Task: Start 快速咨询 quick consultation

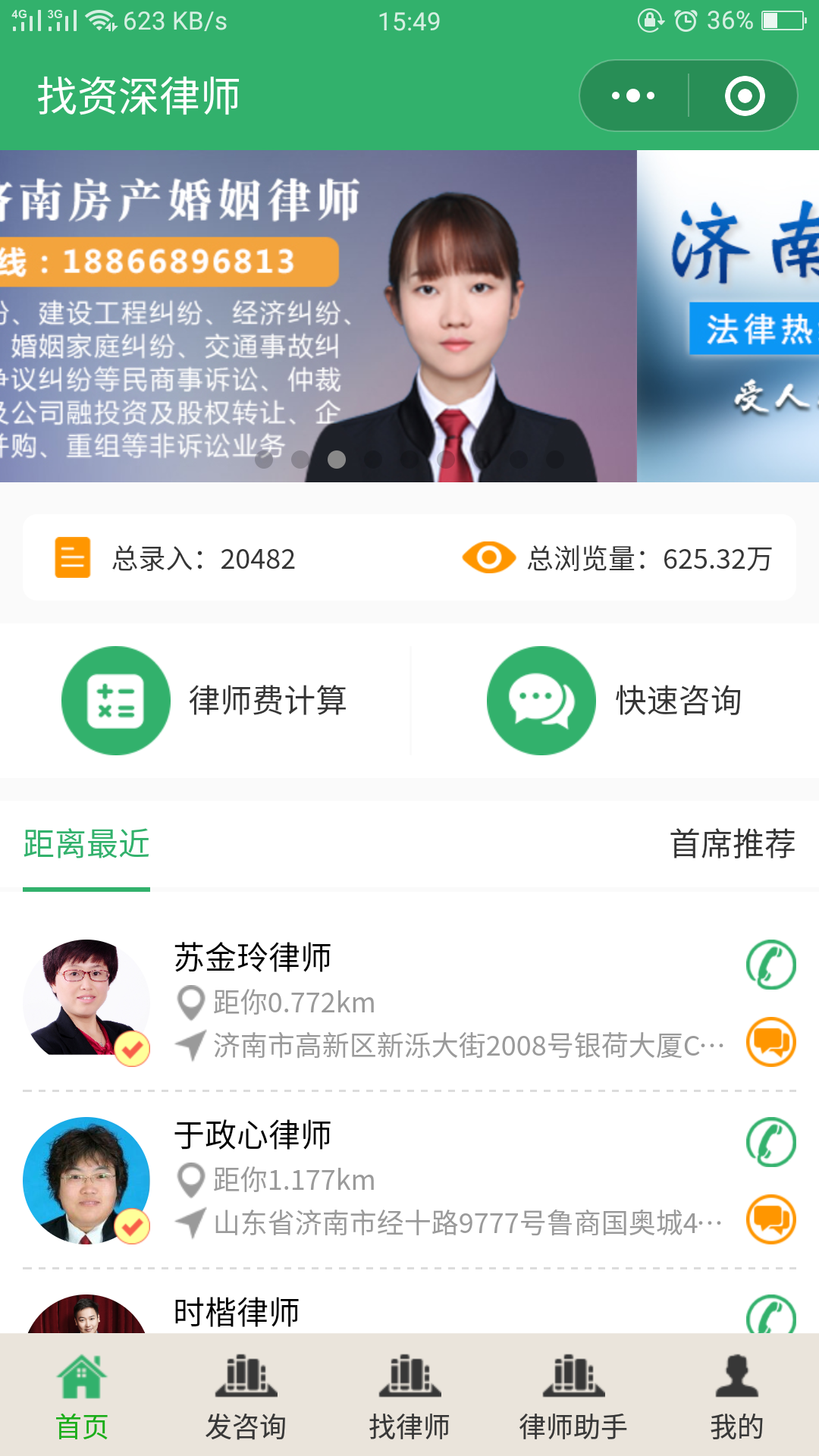Action: (614, 701)
